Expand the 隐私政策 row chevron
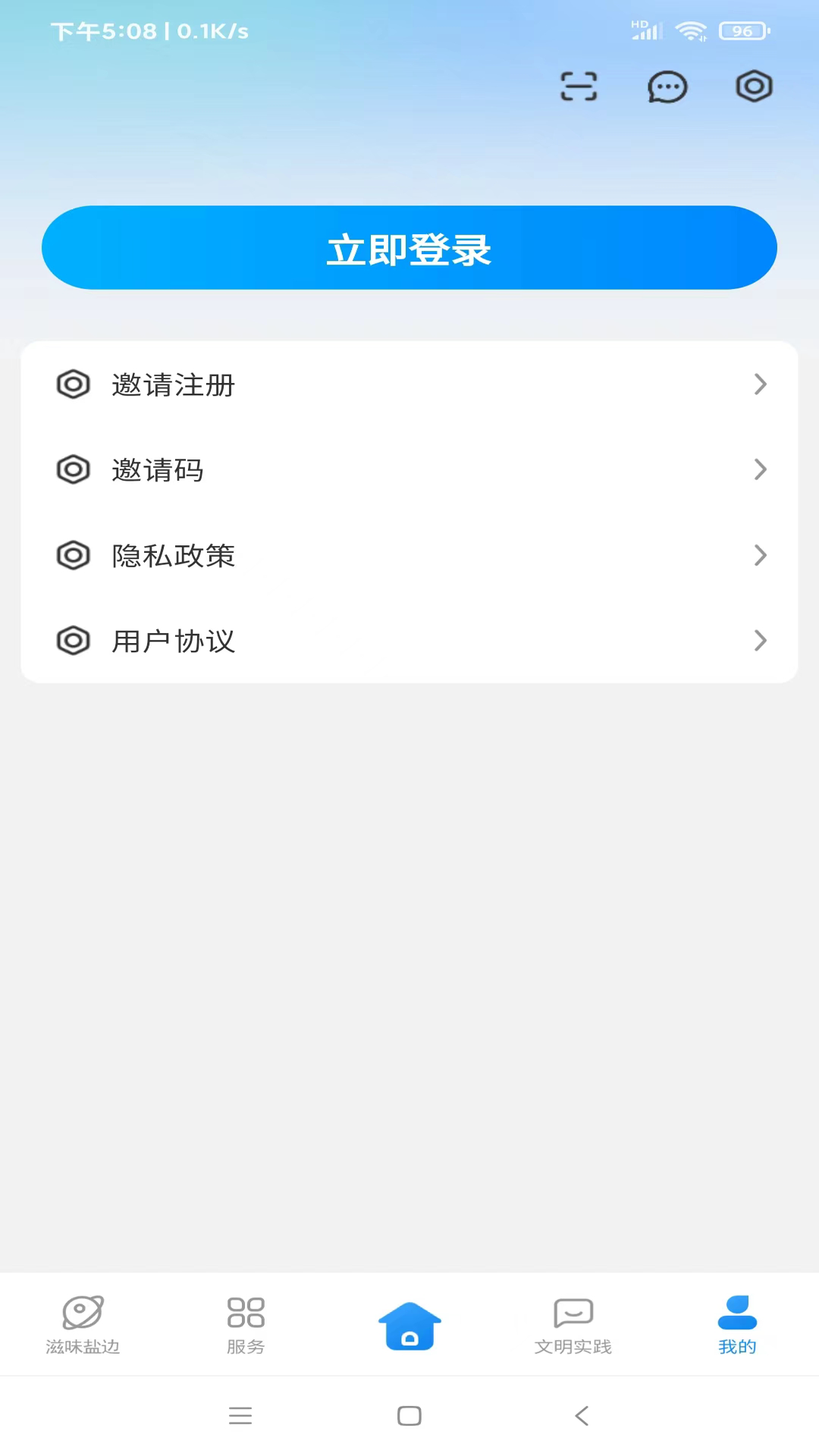Screen dimensions: 819x1456 [761, 555]
